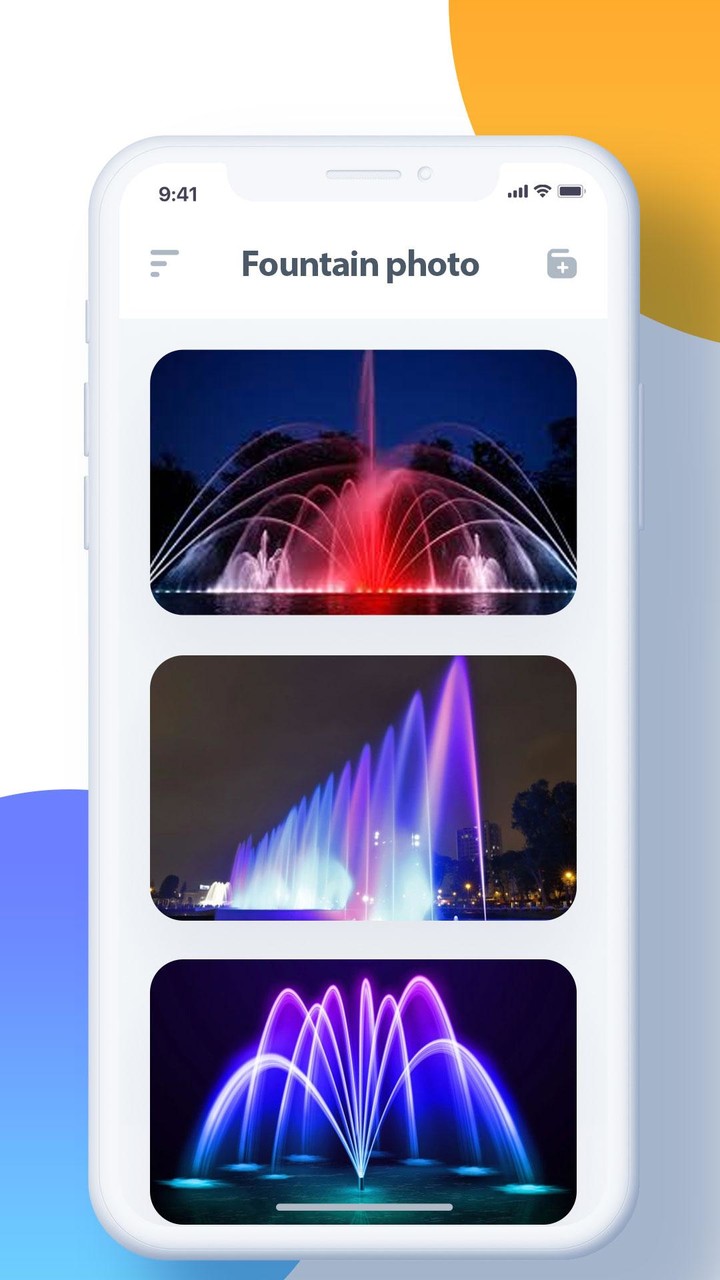
Task: Tap the bottom of the neon fountain image
Action: (x=363, y=1190)
